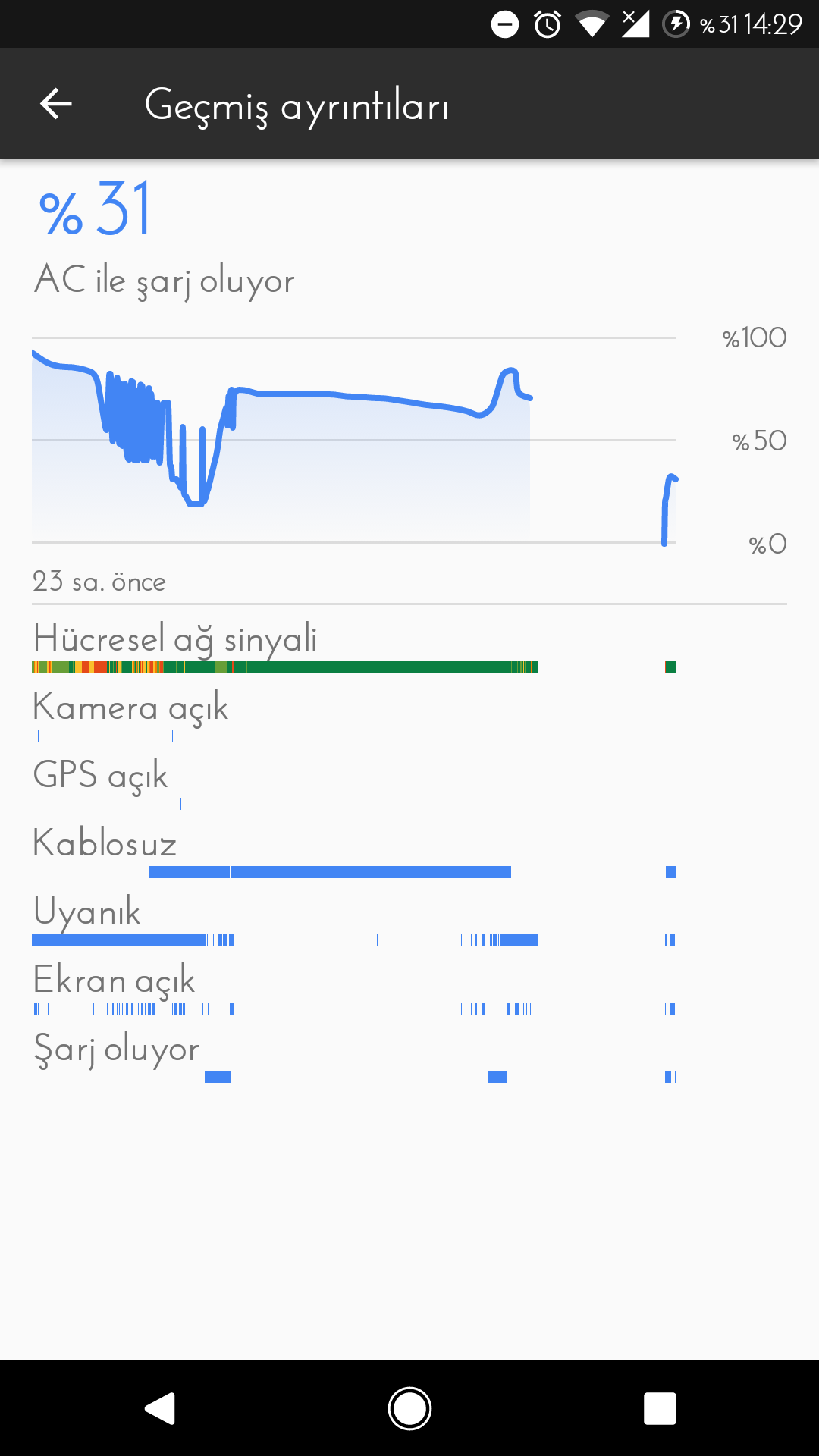The width and height of the screenshot is (819, 1456).
Task: Tap the system home button
Action: (409, 1408)
